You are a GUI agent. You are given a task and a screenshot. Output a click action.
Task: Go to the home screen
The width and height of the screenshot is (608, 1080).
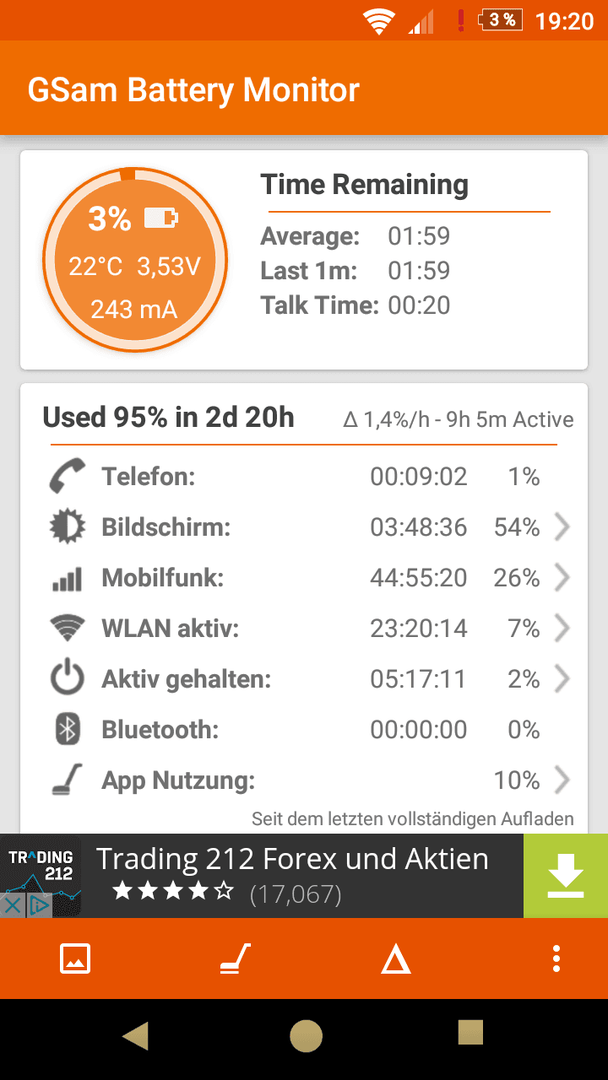click(x=306, y=1035)
